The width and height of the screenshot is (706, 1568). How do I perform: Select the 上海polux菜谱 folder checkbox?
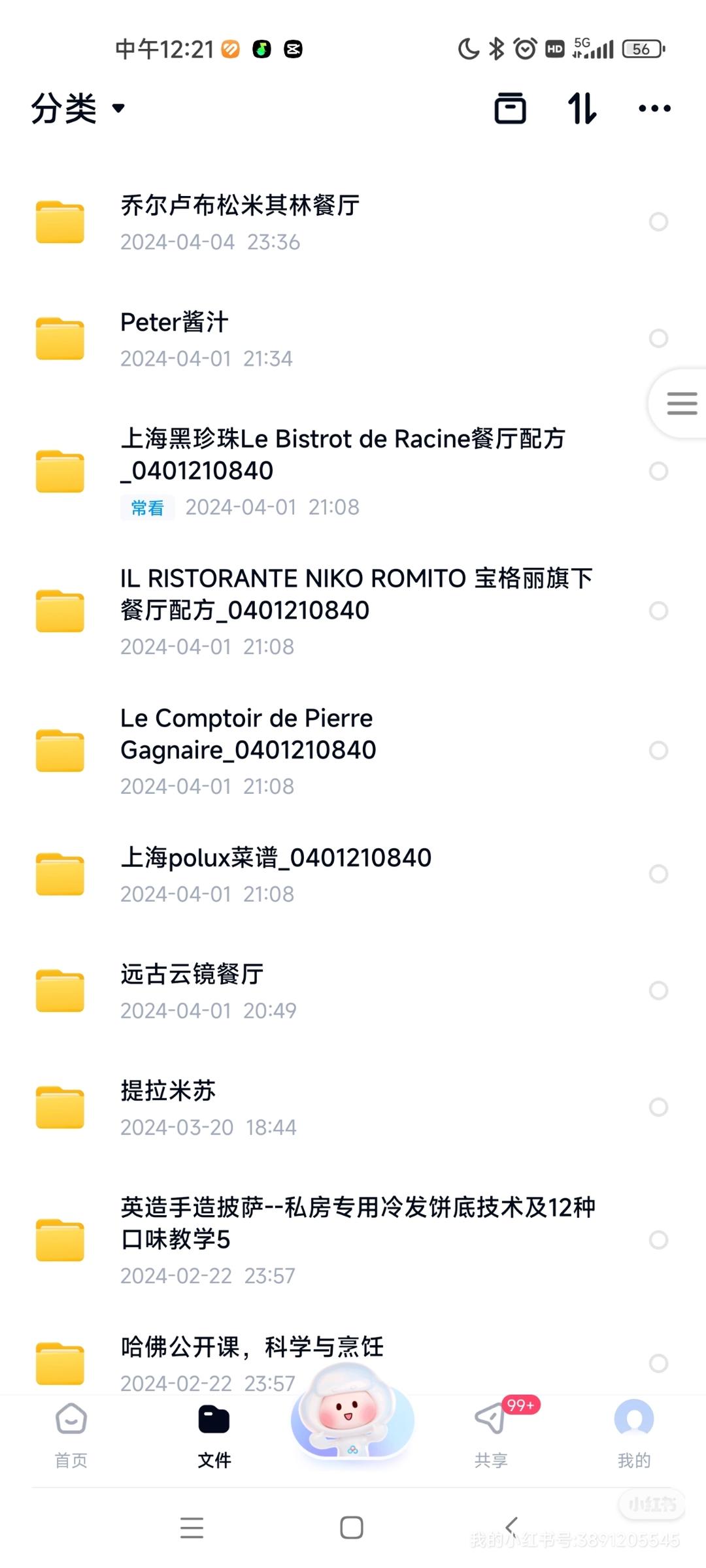pos(658,874)
